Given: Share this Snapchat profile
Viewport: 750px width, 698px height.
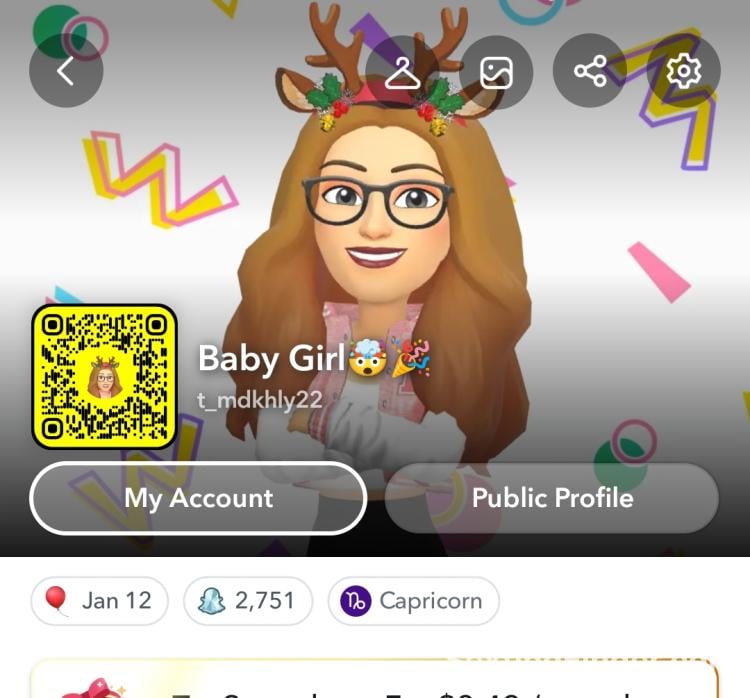Looking at the screenshot, I should (590, 71).
